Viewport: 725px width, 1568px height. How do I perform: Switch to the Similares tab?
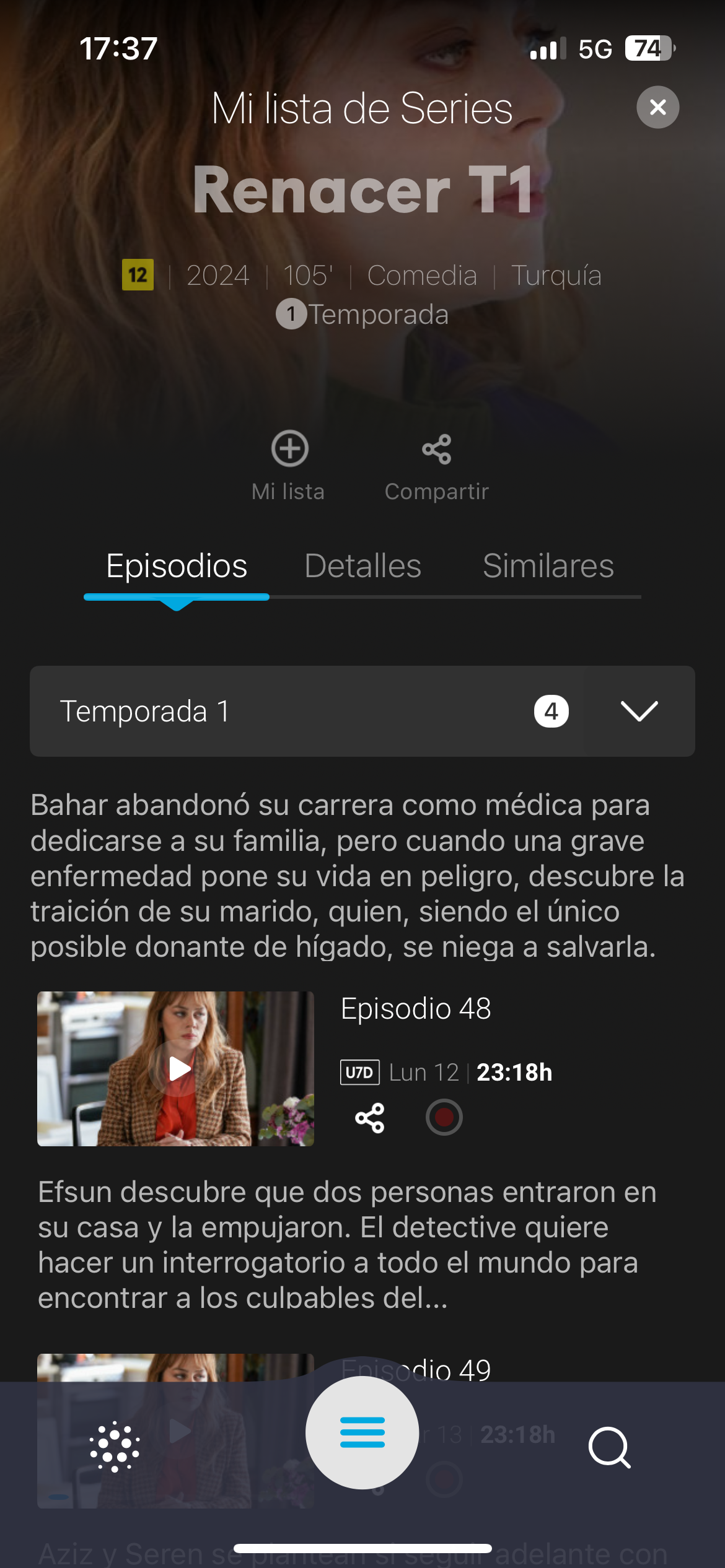tap(548, 566)
